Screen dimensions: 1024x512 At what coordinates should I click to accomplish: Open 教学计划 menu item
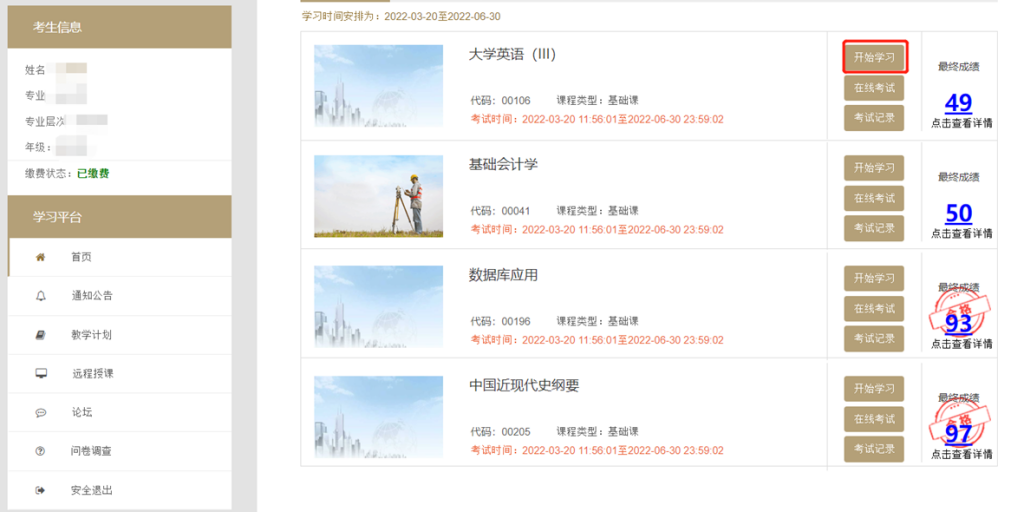click(x=92, y=335)
